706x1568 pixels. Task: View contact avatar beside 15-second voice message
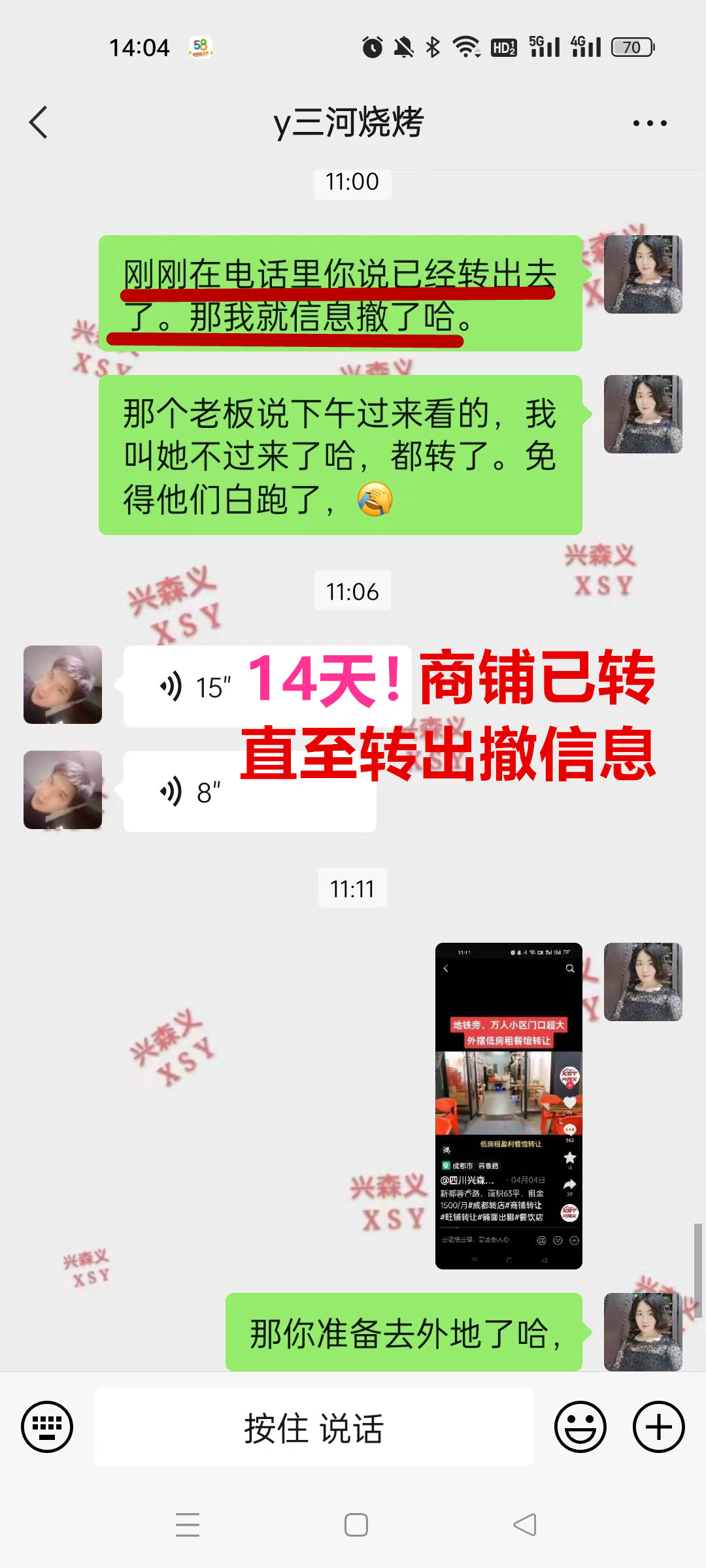click(63, 685)
